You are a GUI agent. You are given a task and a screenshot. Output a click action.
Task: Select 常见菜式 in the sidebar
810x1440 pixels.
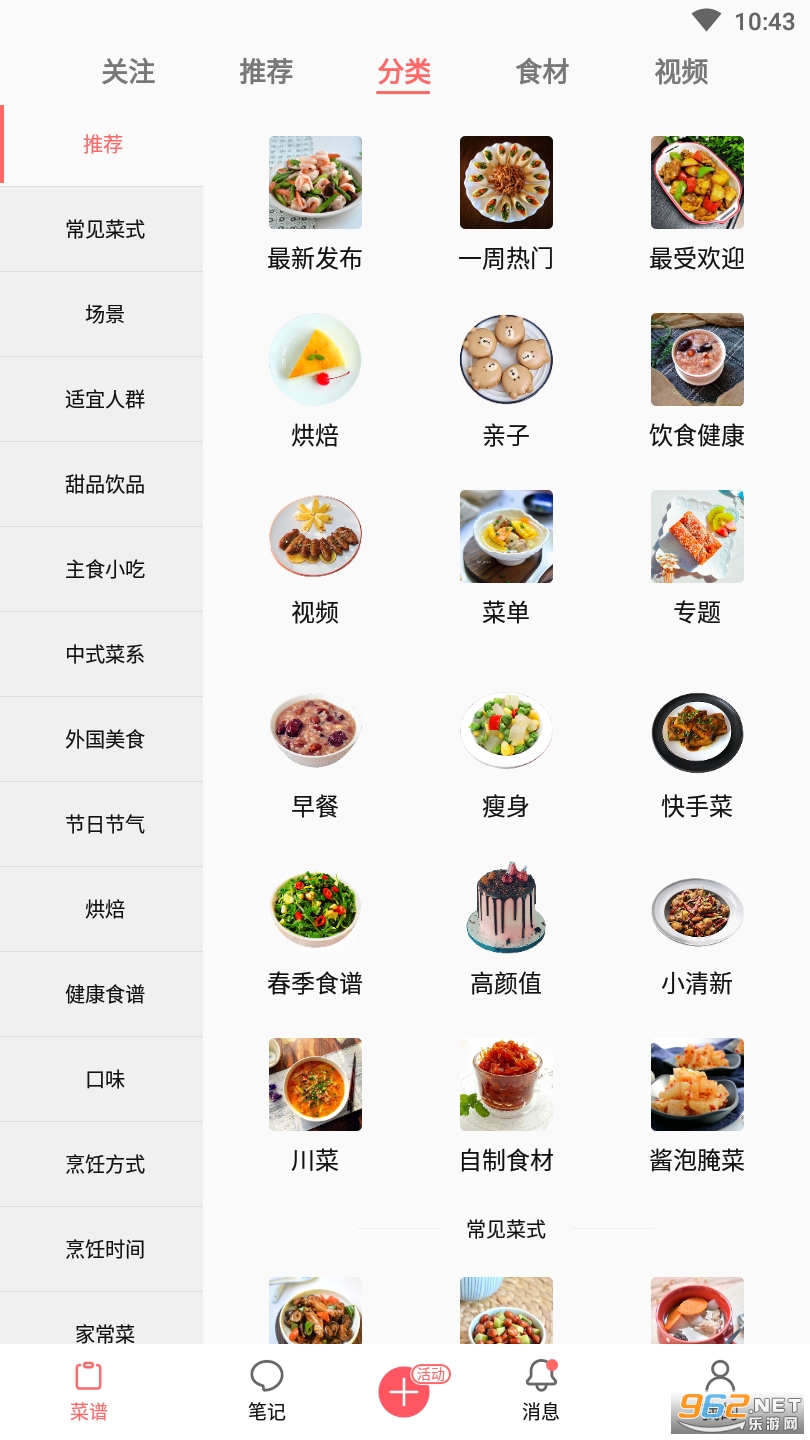[105, 230]
